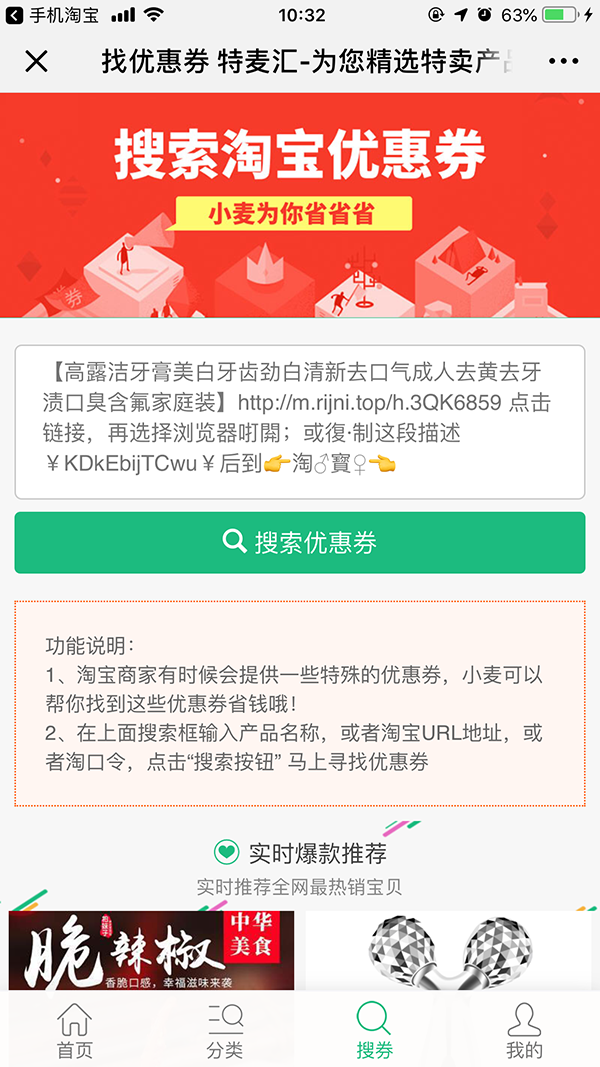The height and width of the screenshot is (1067, 600).
Task: Open the three-dot overflow menu
Action: tap(563, 62)
